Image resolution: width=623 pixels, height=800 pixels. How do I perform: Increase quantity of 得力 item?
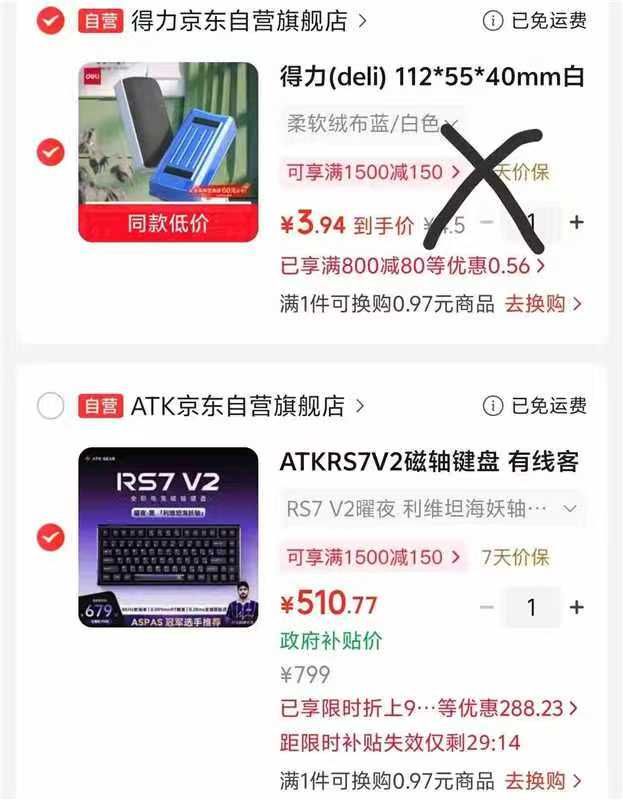point(577,222)
